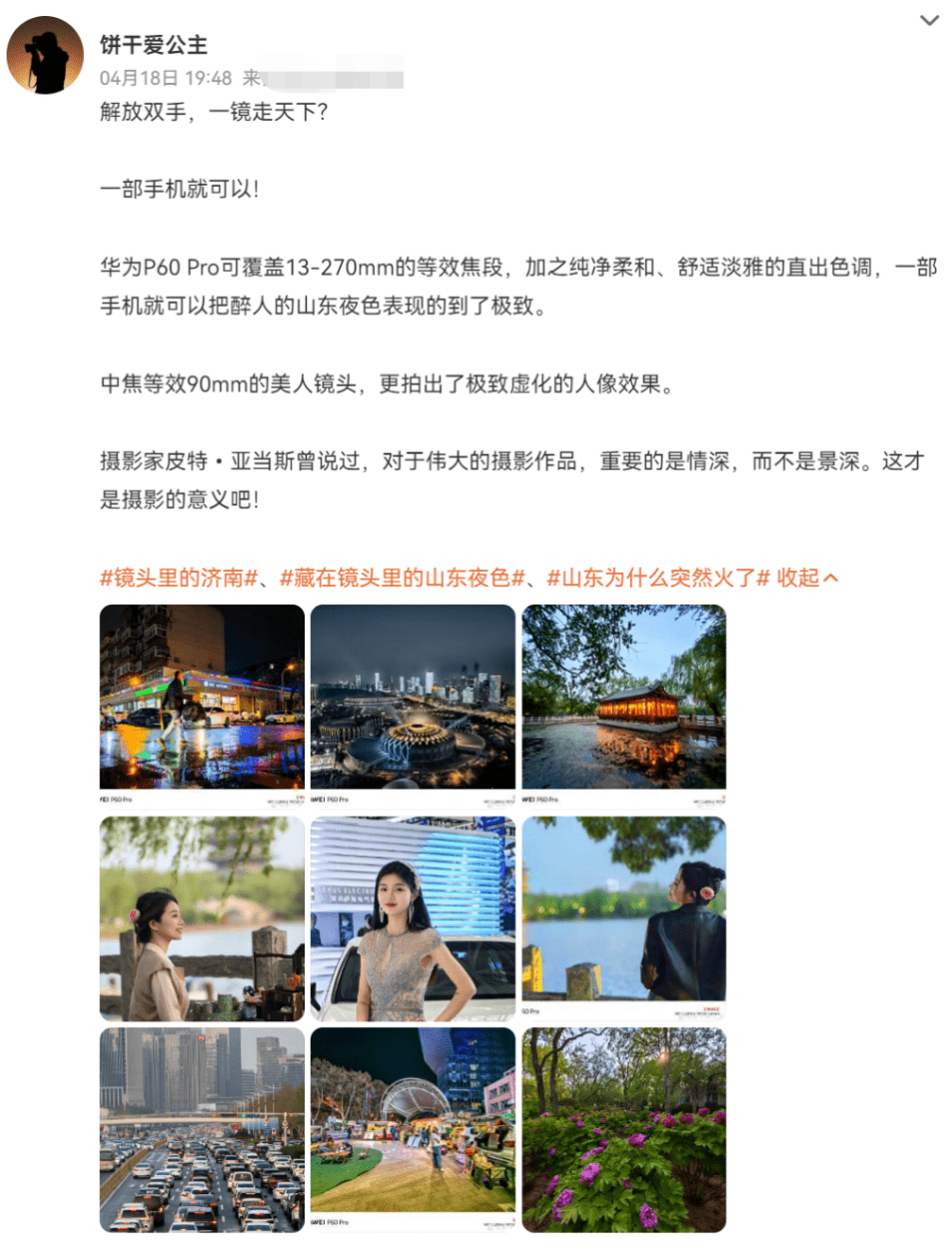952x1260 pixels.
Task: Open the username 饼干爱公主
Action: (154, 45)
